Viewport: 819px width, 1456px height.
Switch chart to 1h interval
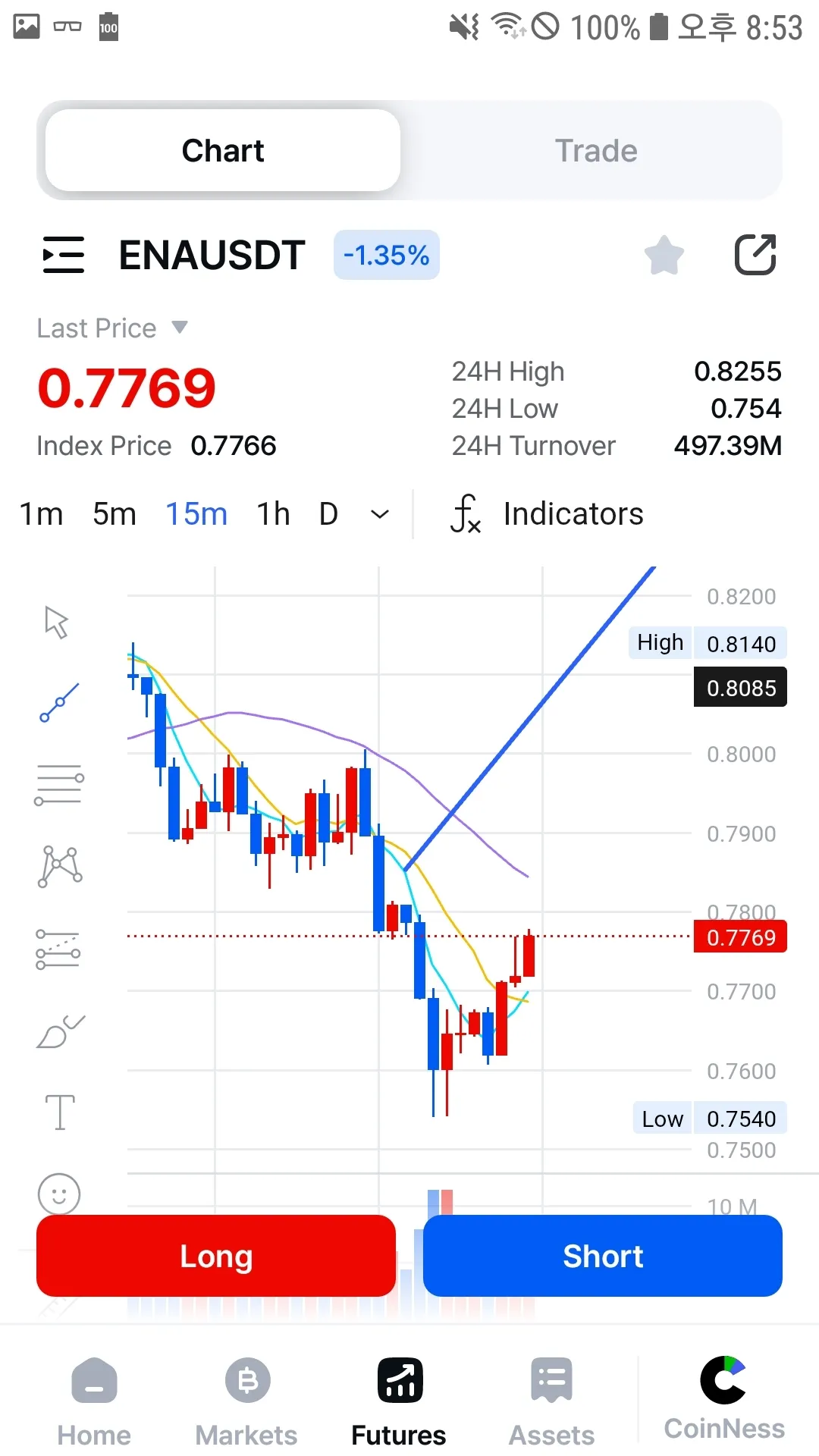(273, 514)
